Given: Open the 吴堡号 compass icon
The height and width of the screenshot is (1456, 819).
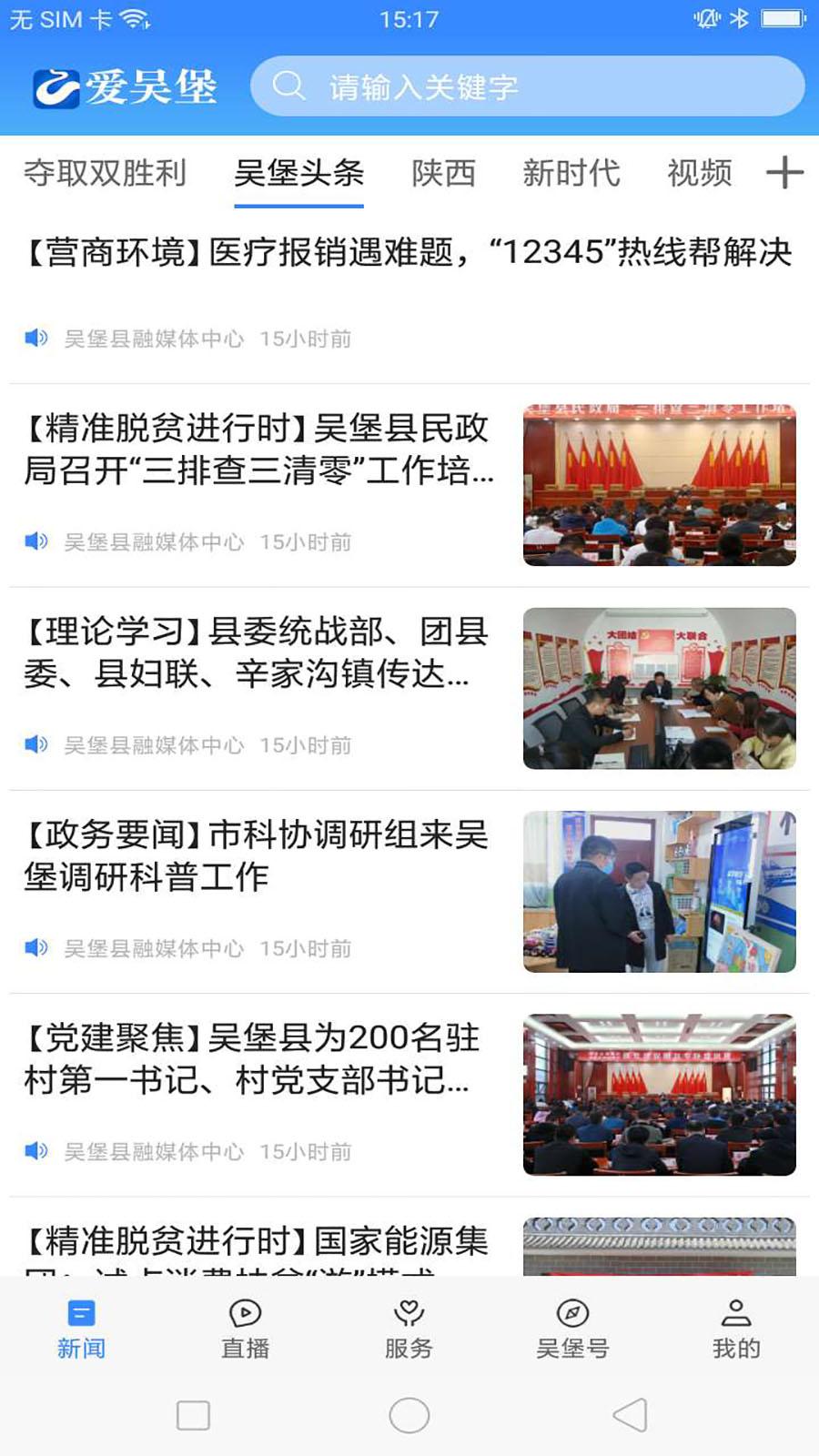Looking at the screenshot, I should (x=571, y=1314).
